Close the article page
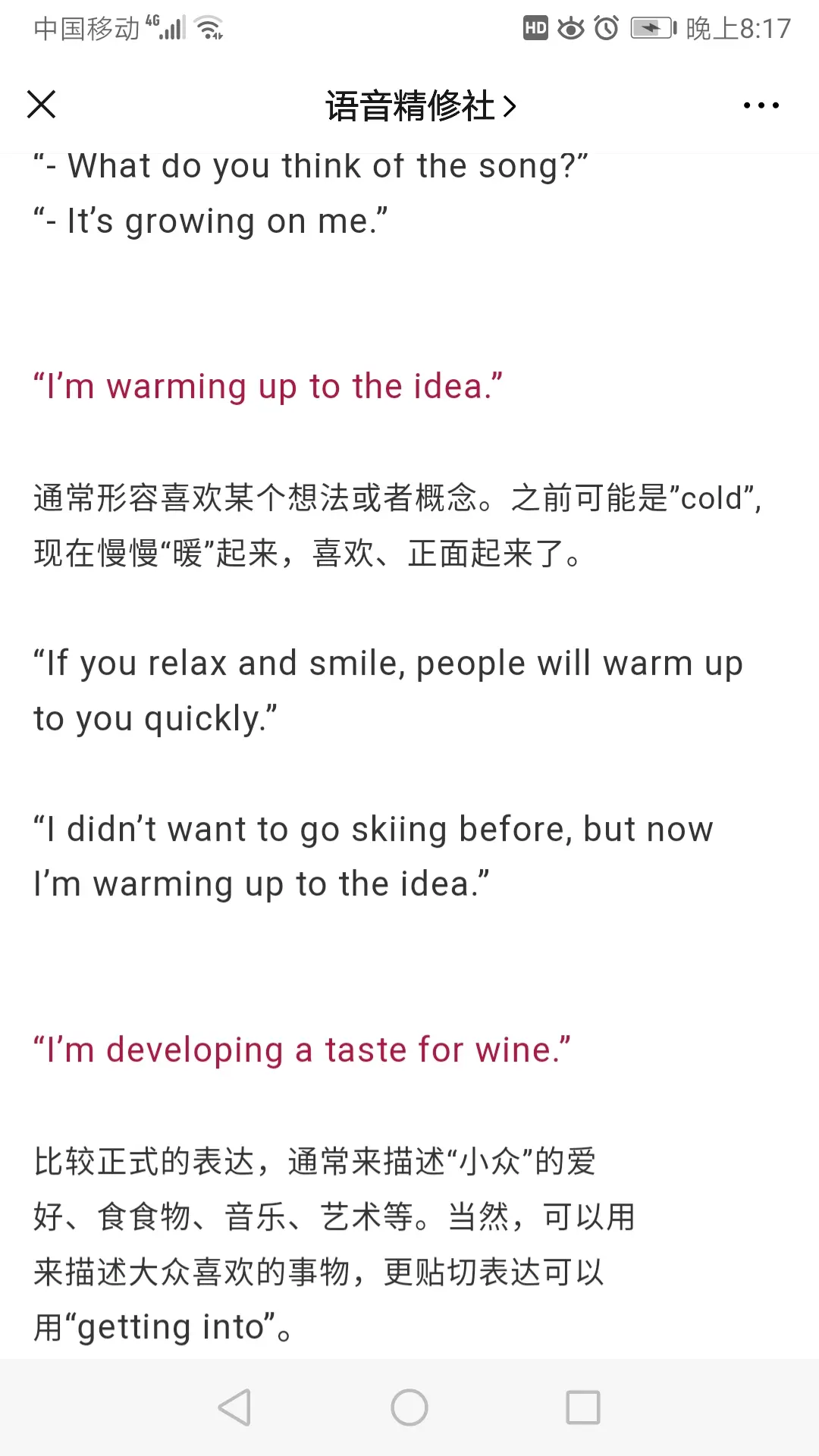The image size is (819, 1456). [42, 105]
